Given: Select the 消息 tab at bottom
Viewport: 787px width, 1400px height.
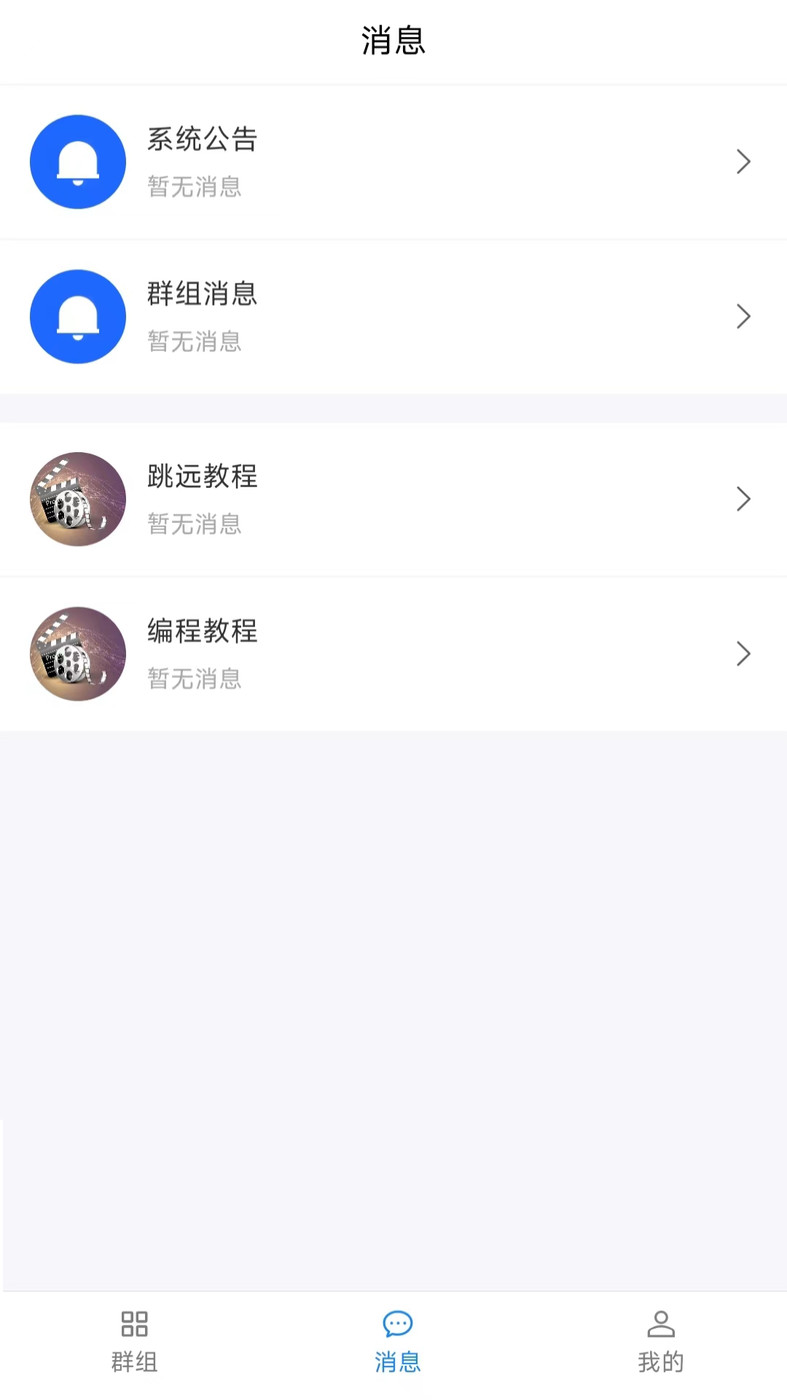Looking at the screenshot, I should pos(397,1340).
